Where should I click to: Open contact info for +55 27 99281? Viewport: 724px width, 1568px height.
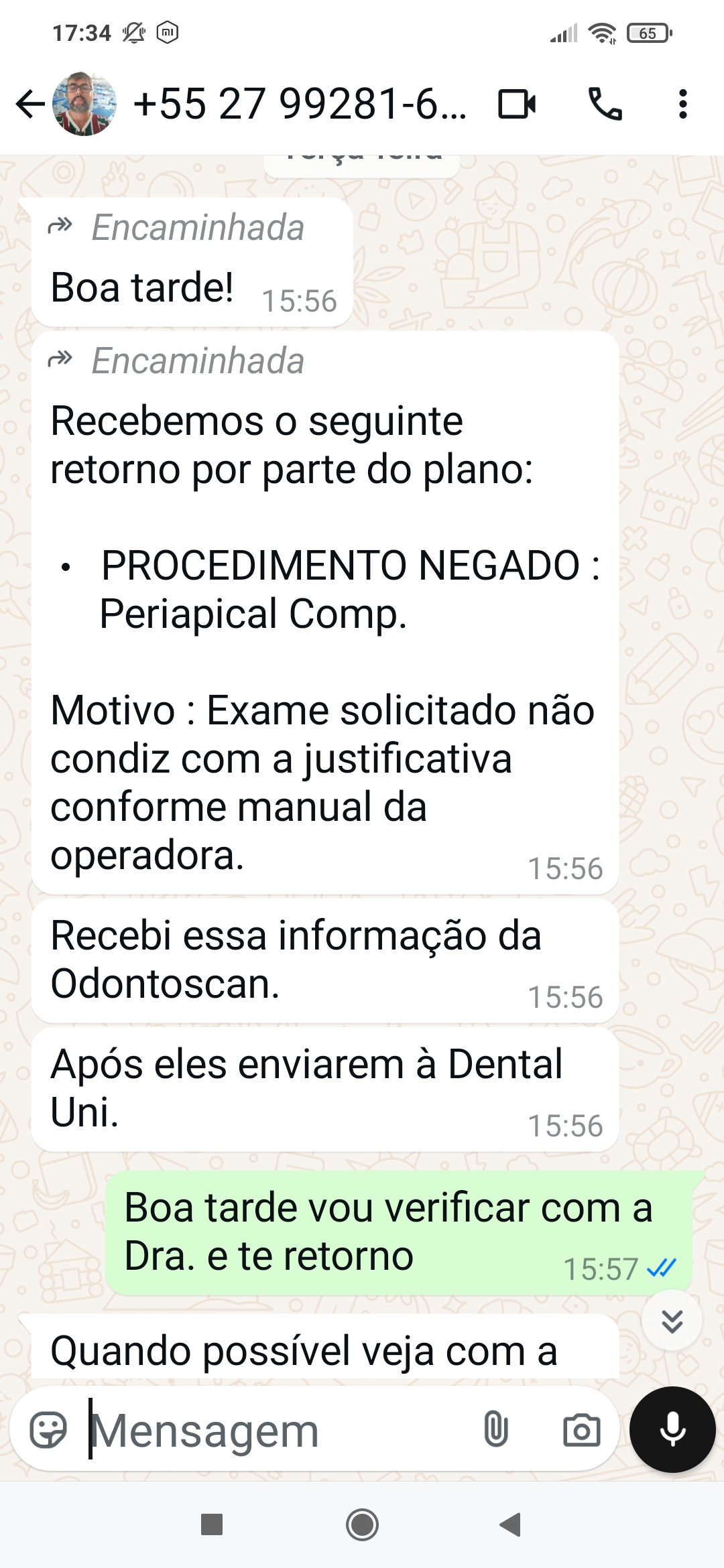point(299,105)
